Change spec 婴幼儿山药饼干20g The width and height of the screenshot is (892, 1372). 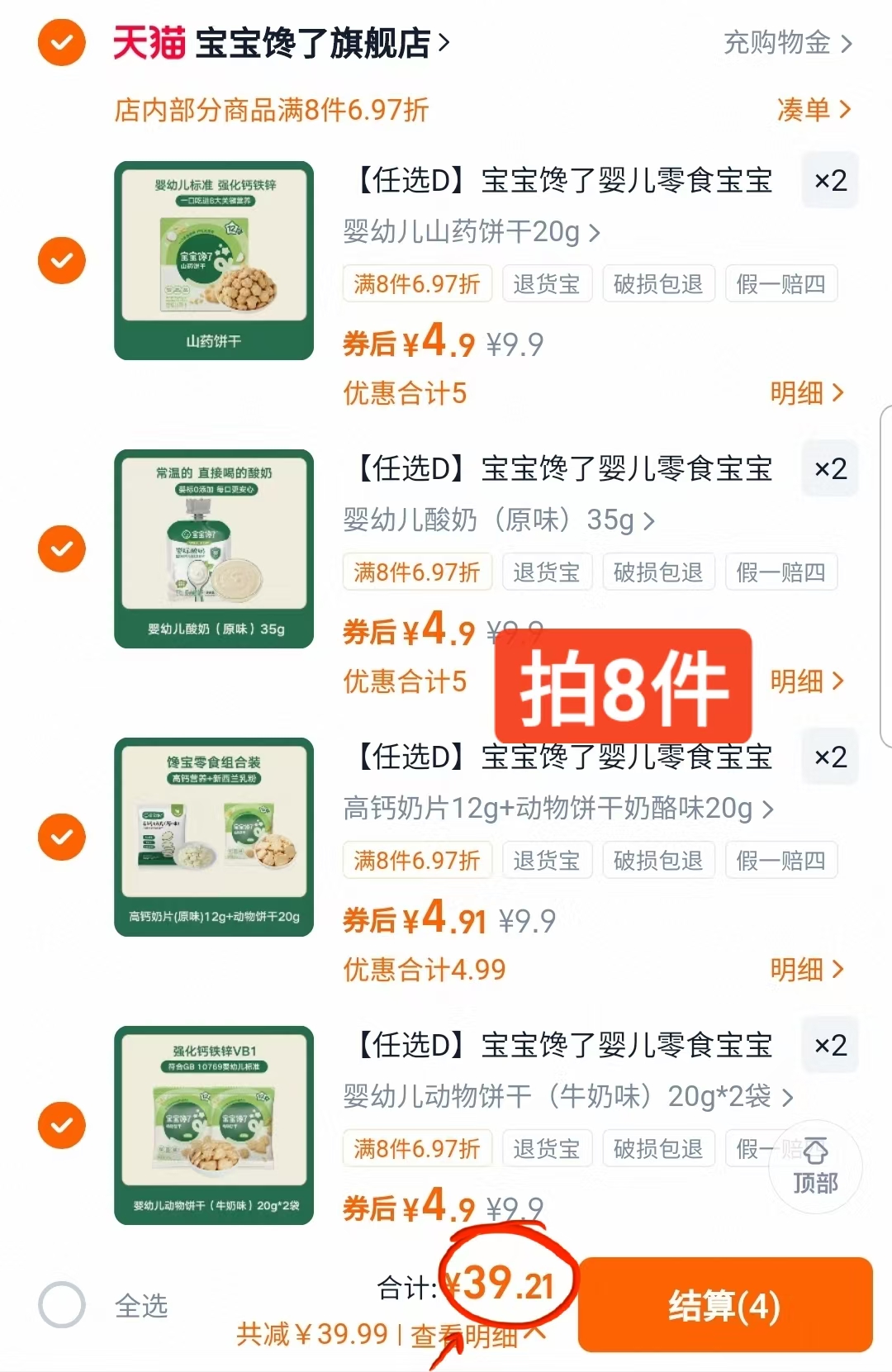click(471, 232)
